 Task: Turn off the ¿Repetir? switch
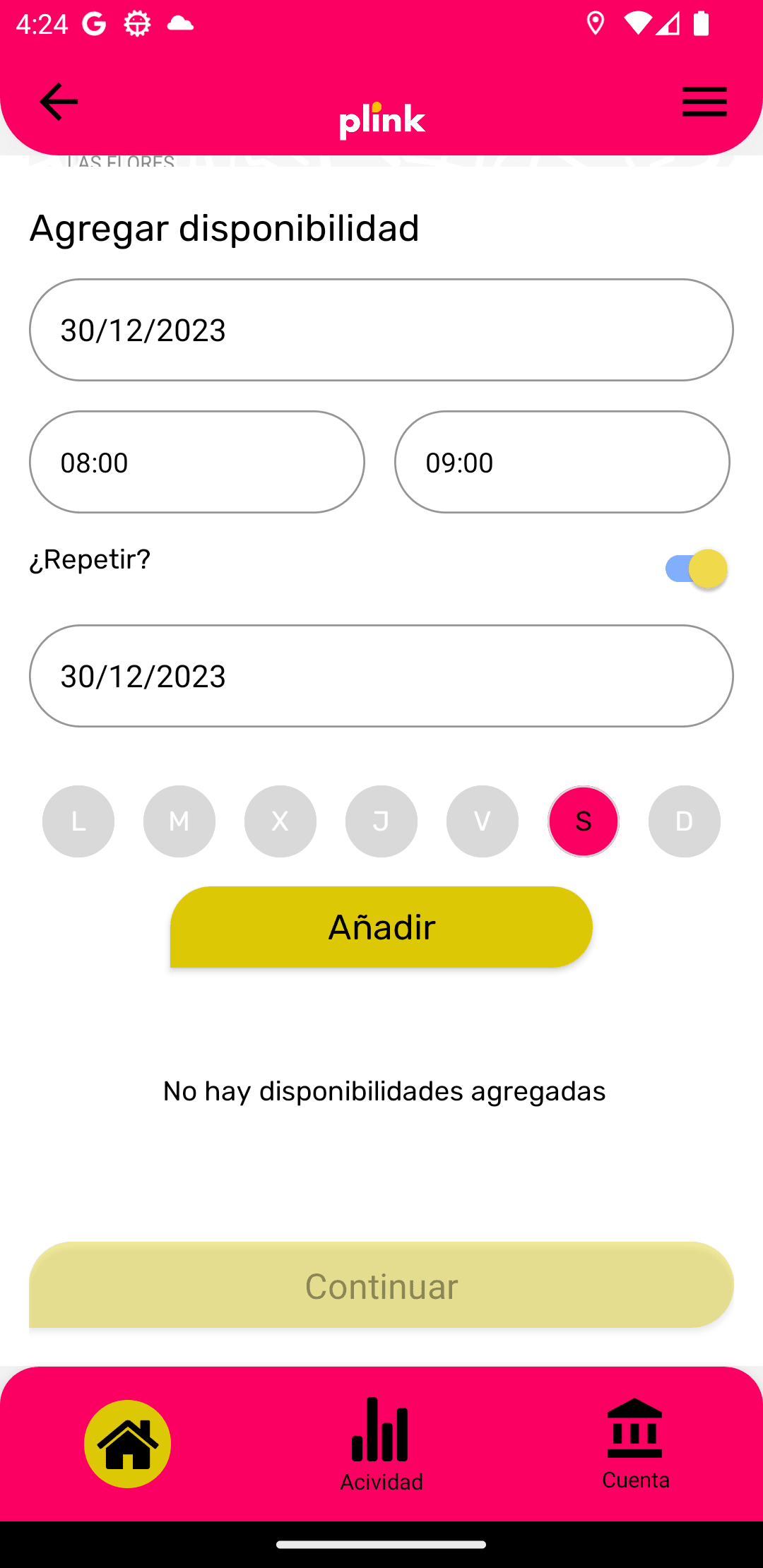pyautogui.click(x=696, y=569)
